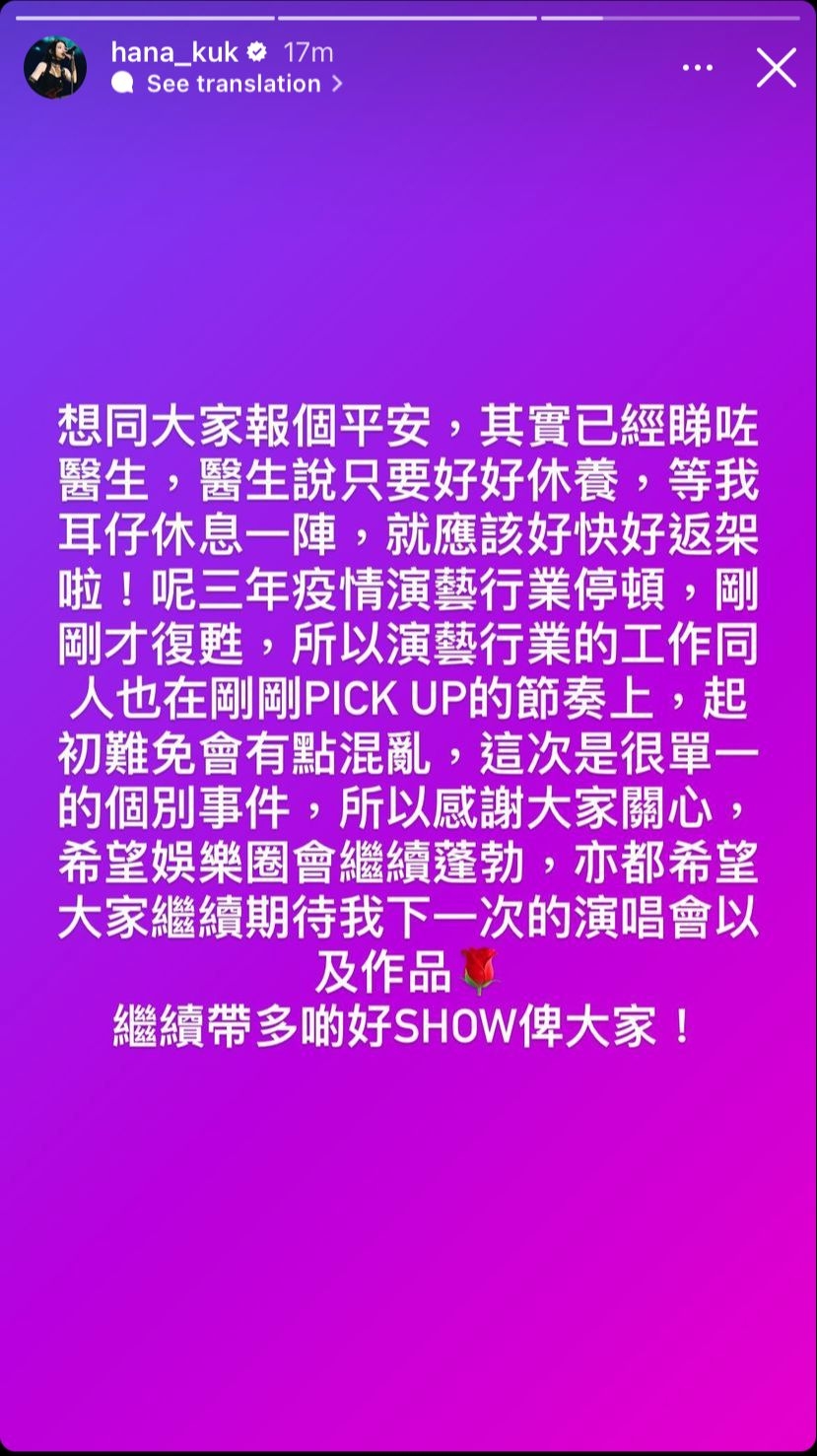Tap See translation
Viewport: 817px width, 1456px height.
[234, 85]
